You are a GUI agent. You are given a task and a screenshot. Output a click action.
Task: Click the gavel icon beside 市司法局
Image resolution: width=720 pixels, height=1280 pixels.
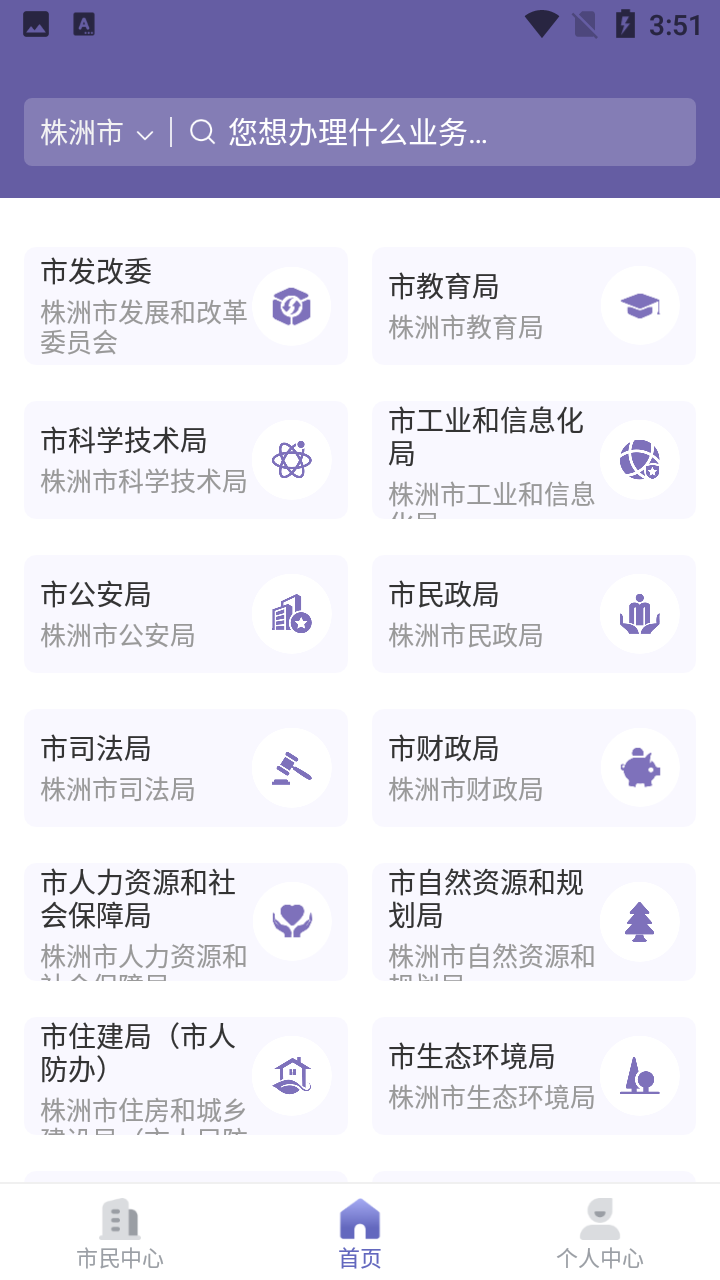(x=293, y=768)
